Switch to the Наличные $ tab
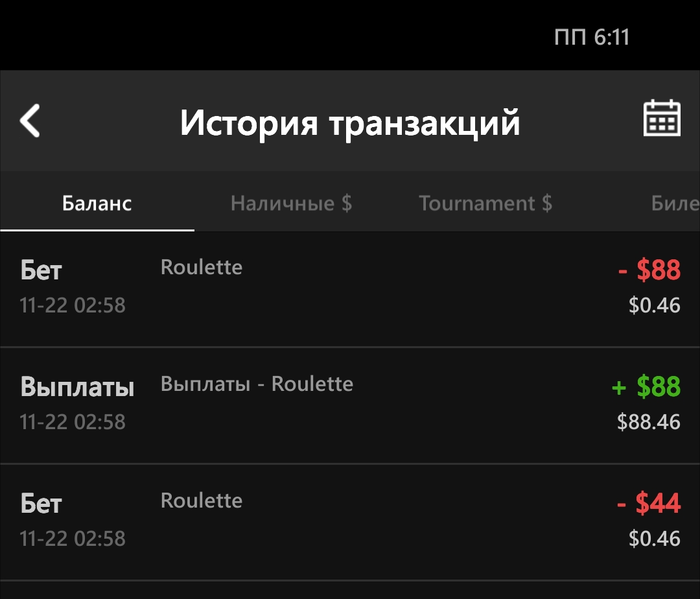The height and width of the screenshot is (599, 700). (291, 203)
